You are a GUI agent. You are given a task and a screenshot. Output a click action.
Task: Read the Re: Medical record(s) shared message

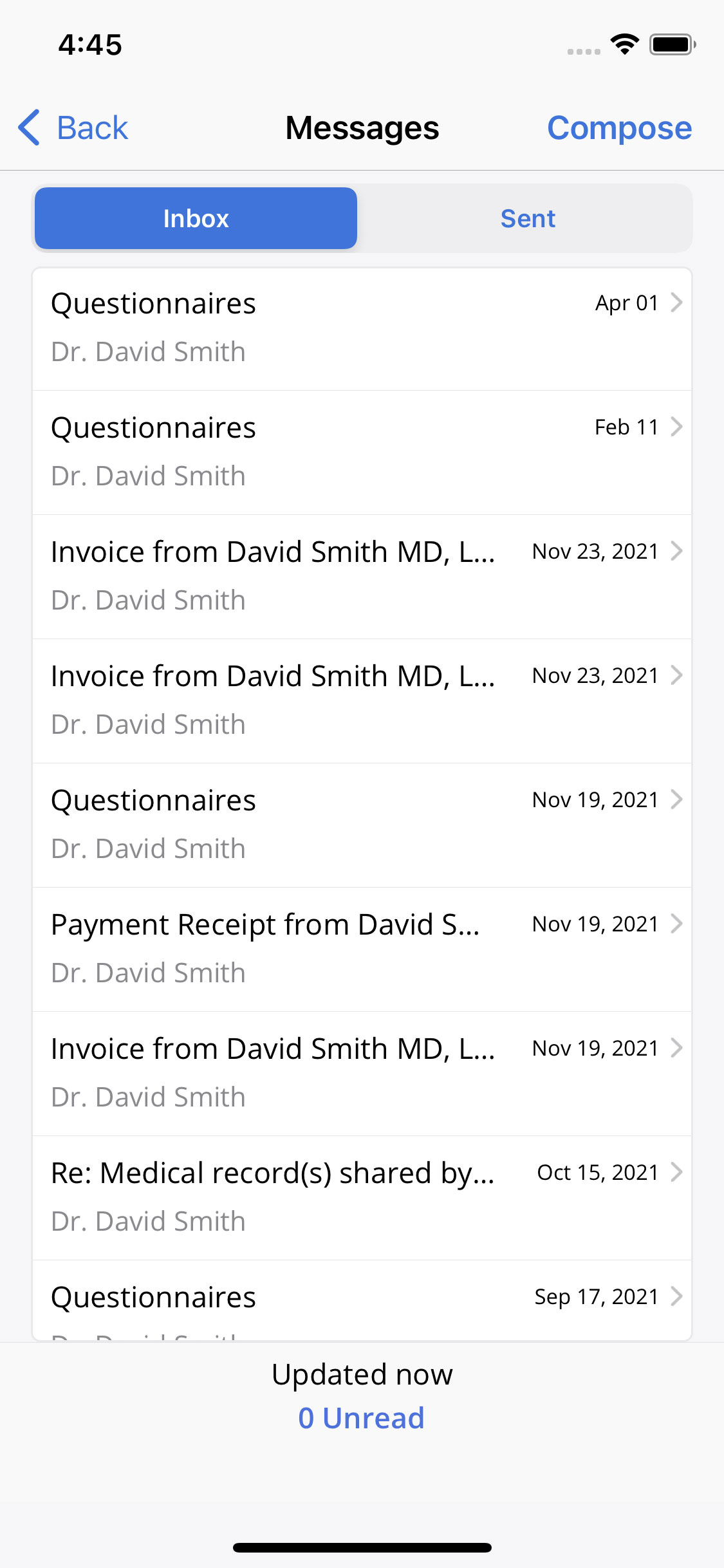click(x=362, y=1197)
